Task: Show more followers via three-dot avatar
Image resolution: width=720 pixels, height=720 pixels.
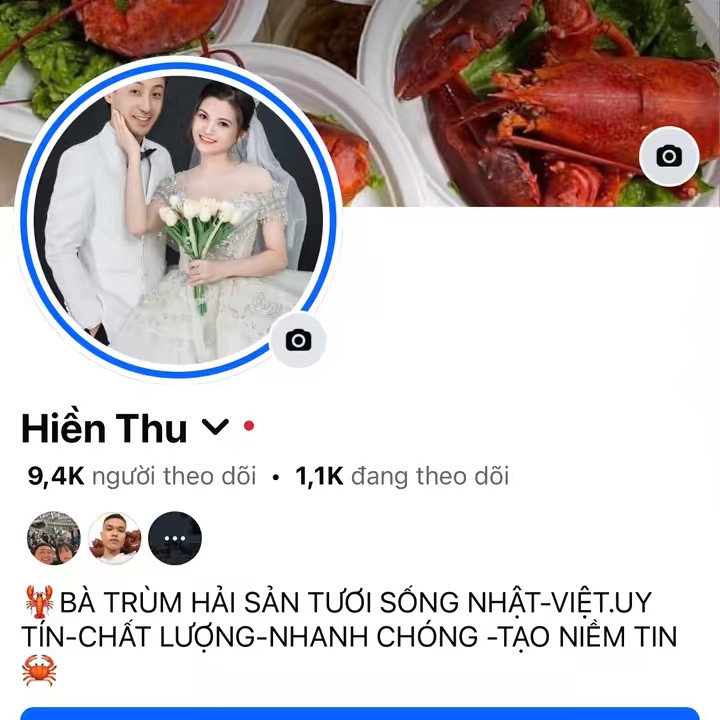Action: pos(175,538)
